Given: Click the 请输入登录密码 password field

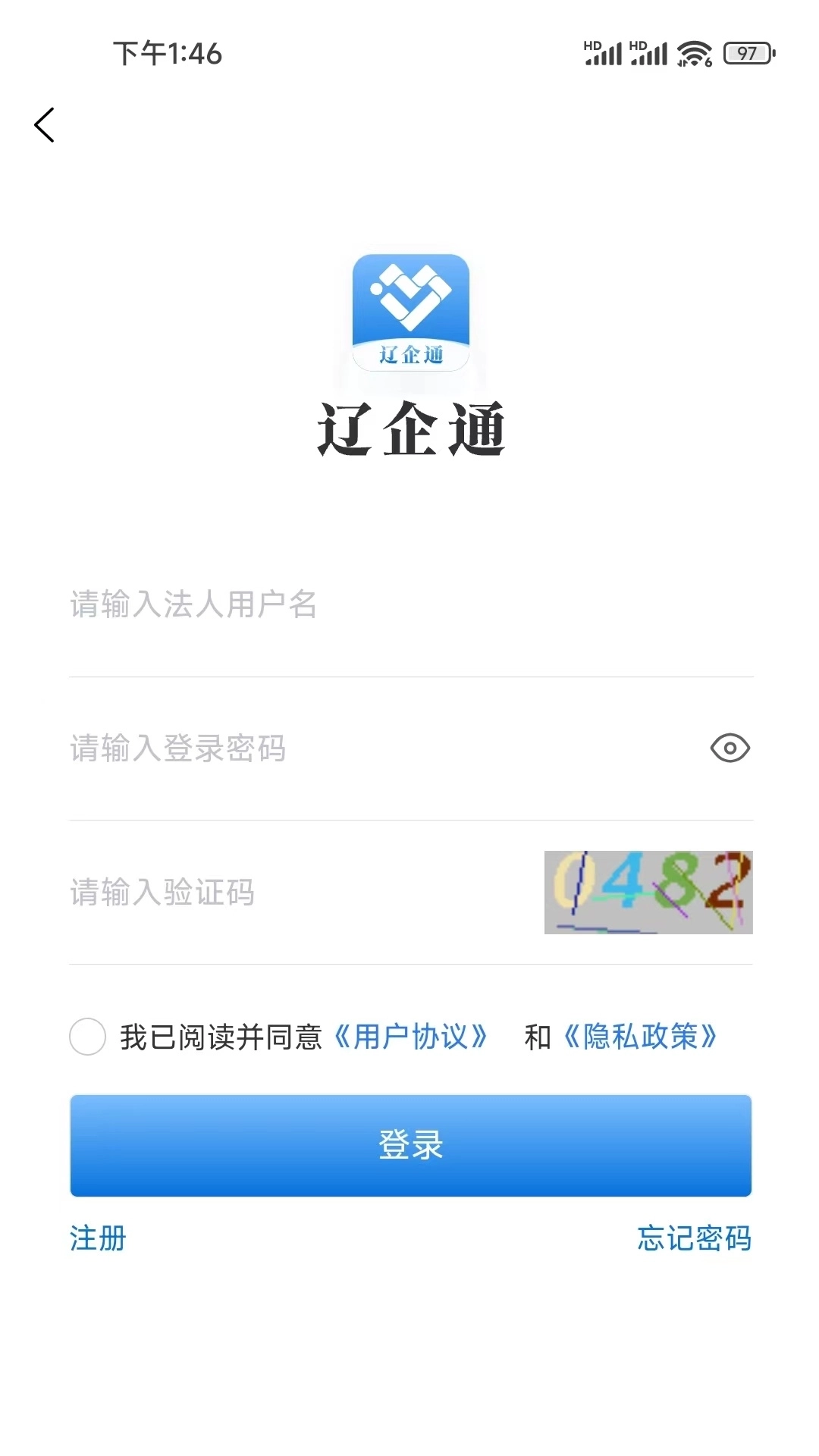Looking at the screenshot, I should click(303, 748).
